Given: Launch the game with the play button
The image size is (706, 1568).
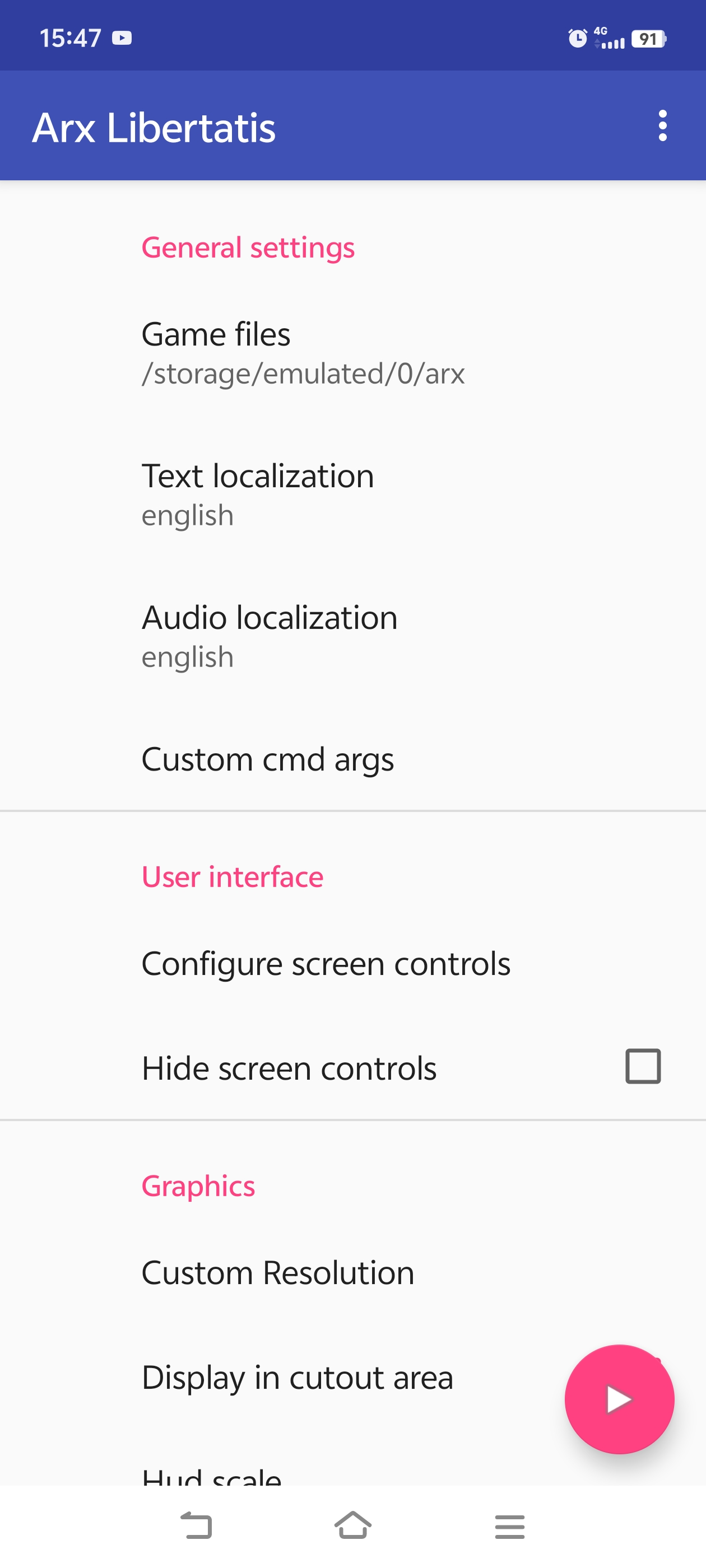Looking at the screenshot, I should pos(619,1398).
